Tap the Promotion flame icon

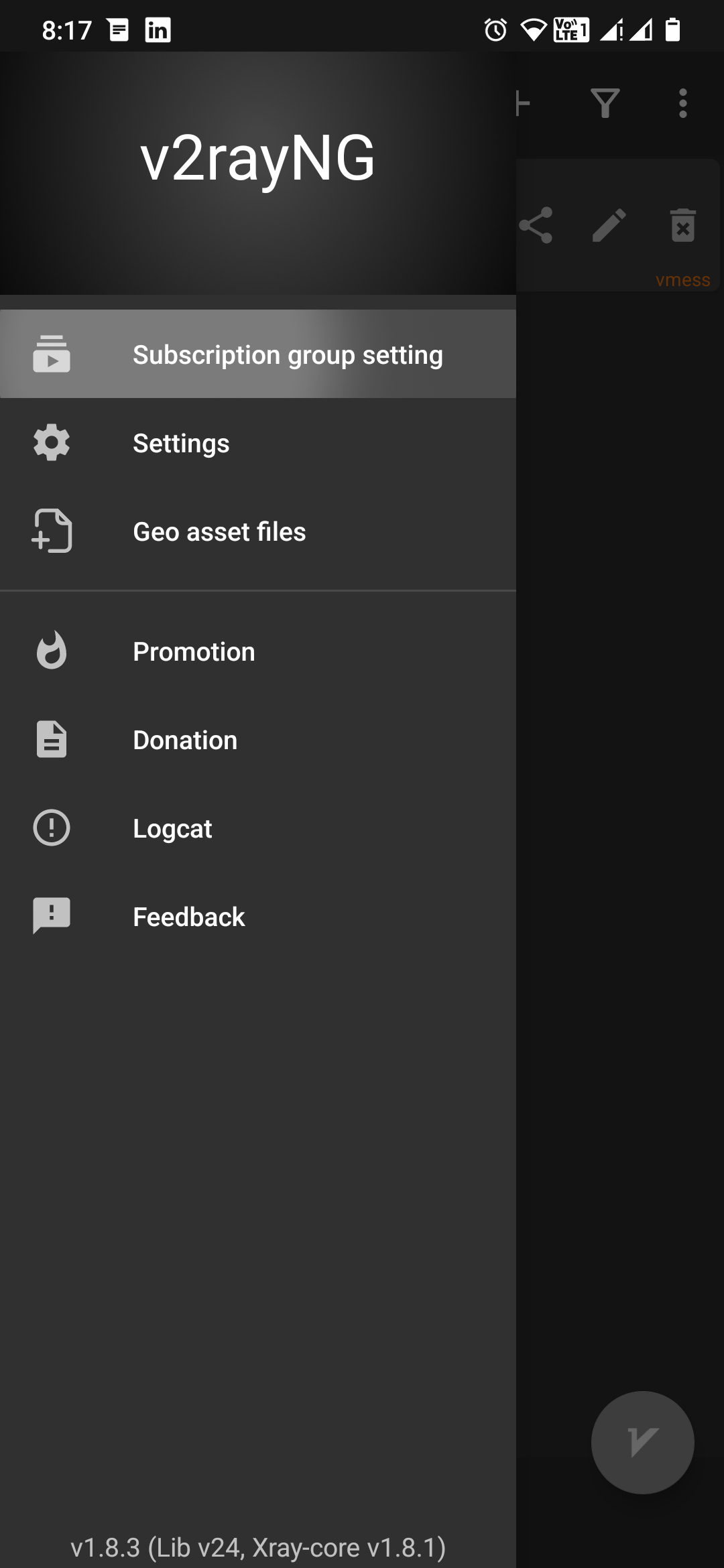51,651
